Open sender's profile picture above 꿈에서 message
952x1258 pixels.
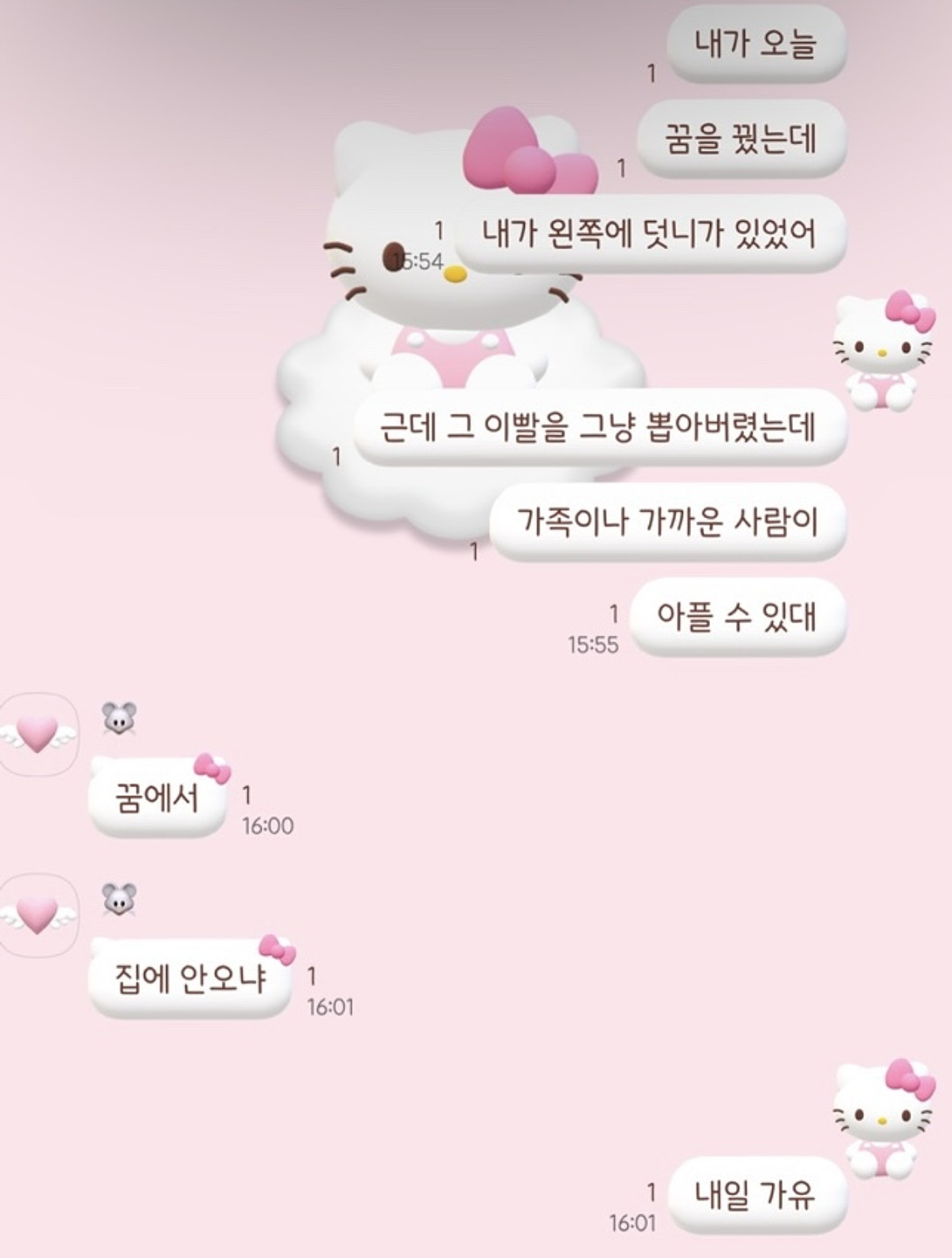point(37,734)
